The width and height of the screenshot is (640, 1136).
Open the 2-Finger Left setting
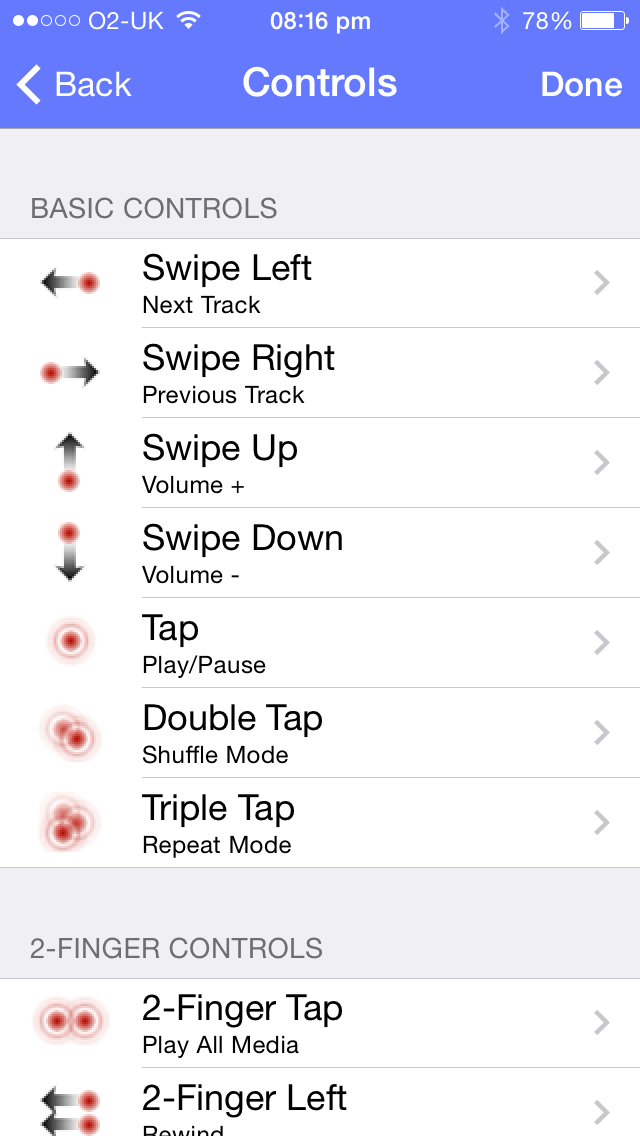[x=320, y=1102]
